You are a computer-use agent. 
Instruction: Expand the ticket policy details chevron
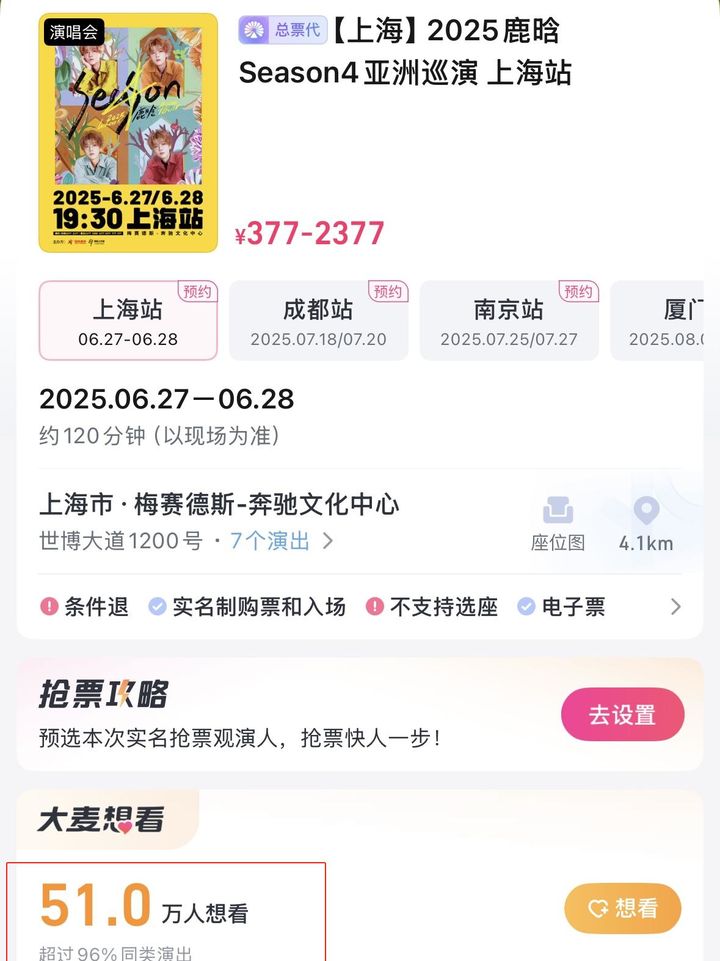tap(675, 607)
